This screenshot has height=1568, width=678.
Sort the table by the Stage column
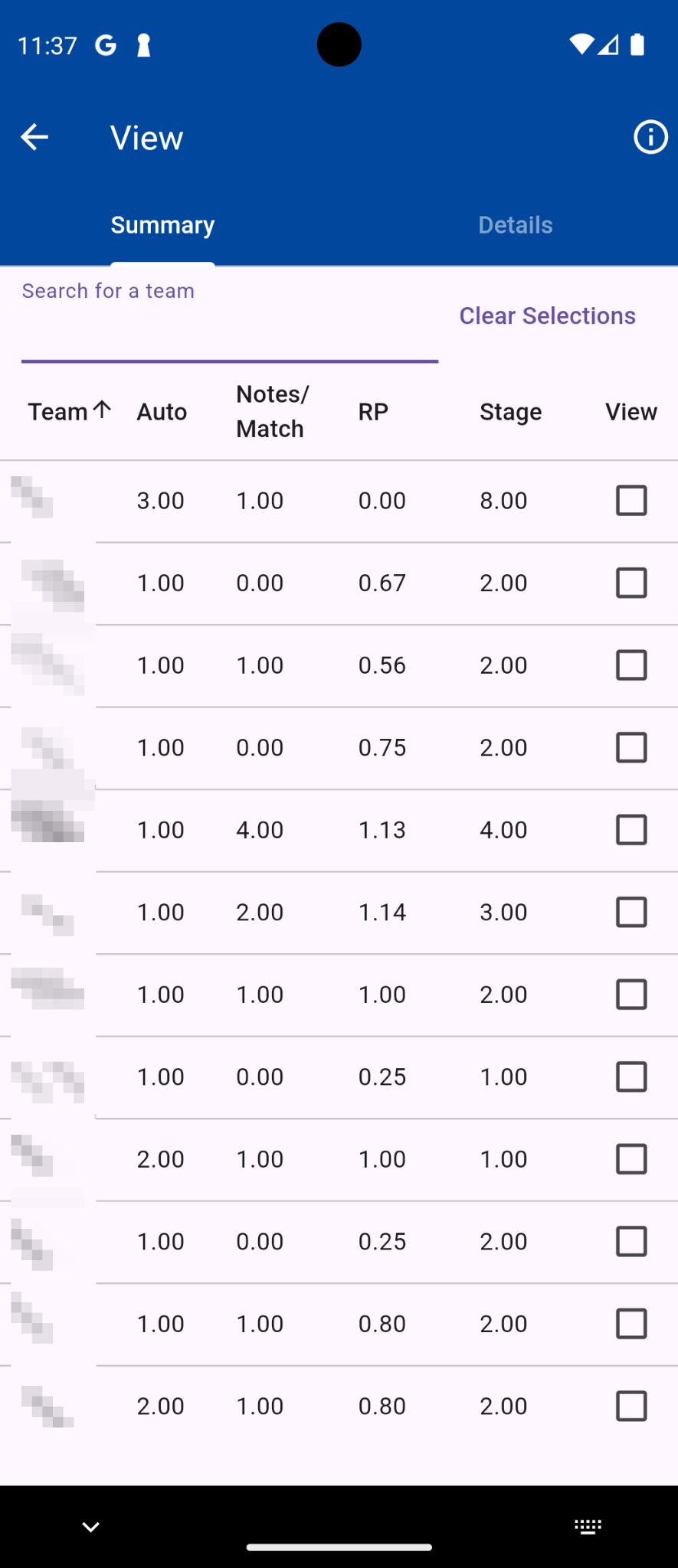(510, 412)
